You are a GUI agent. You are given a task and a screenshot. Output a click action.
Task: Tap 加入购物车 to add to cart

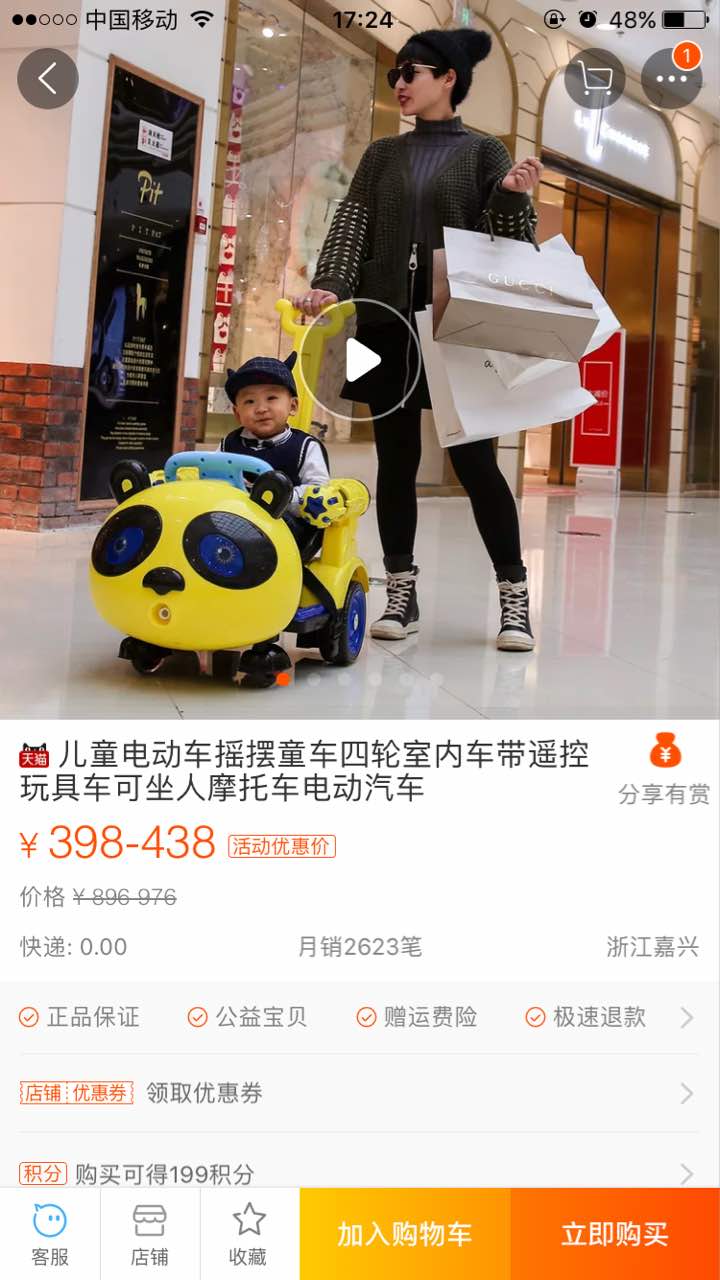pos(405,1235)
